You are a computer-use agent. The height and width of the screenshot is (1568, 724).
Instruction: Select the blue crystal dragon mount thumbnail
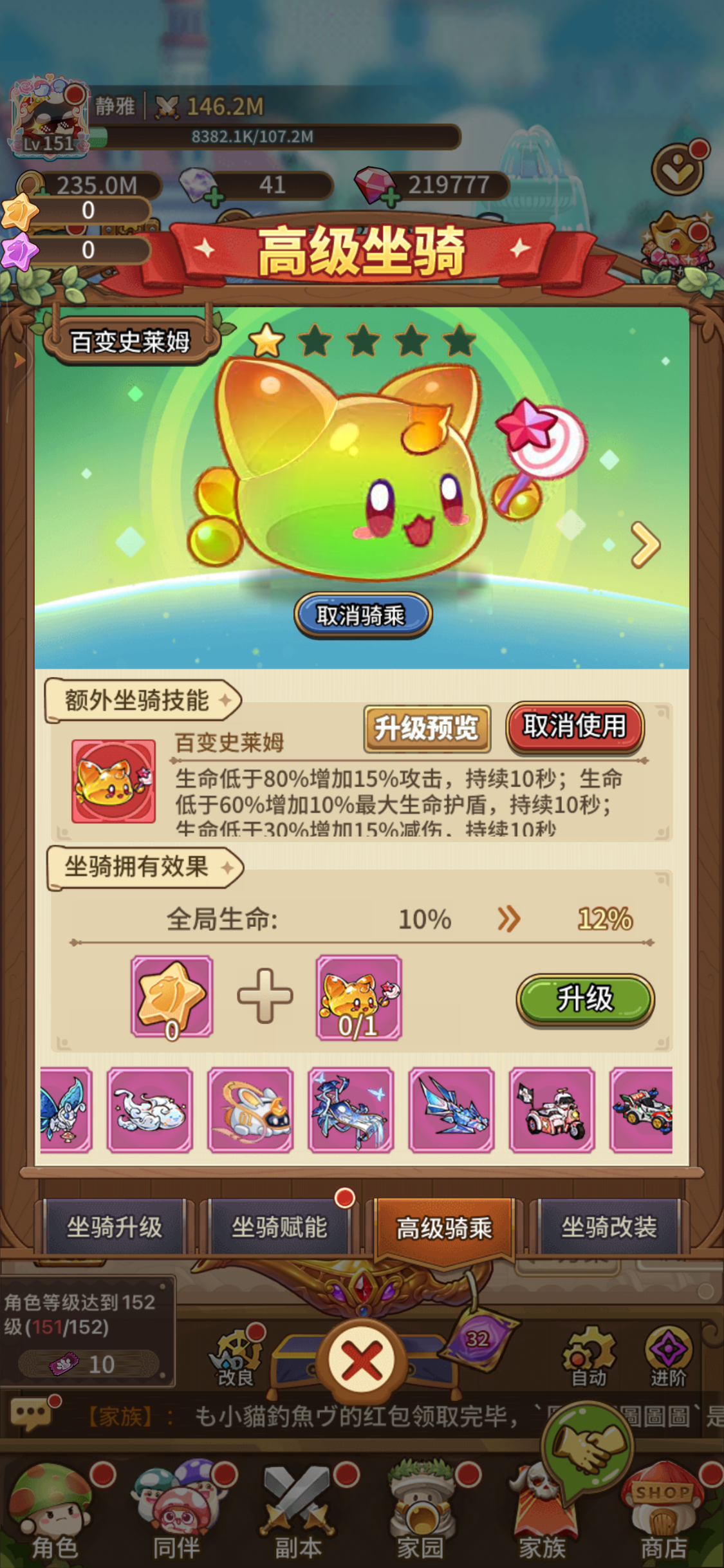(x=451, y=1110)
